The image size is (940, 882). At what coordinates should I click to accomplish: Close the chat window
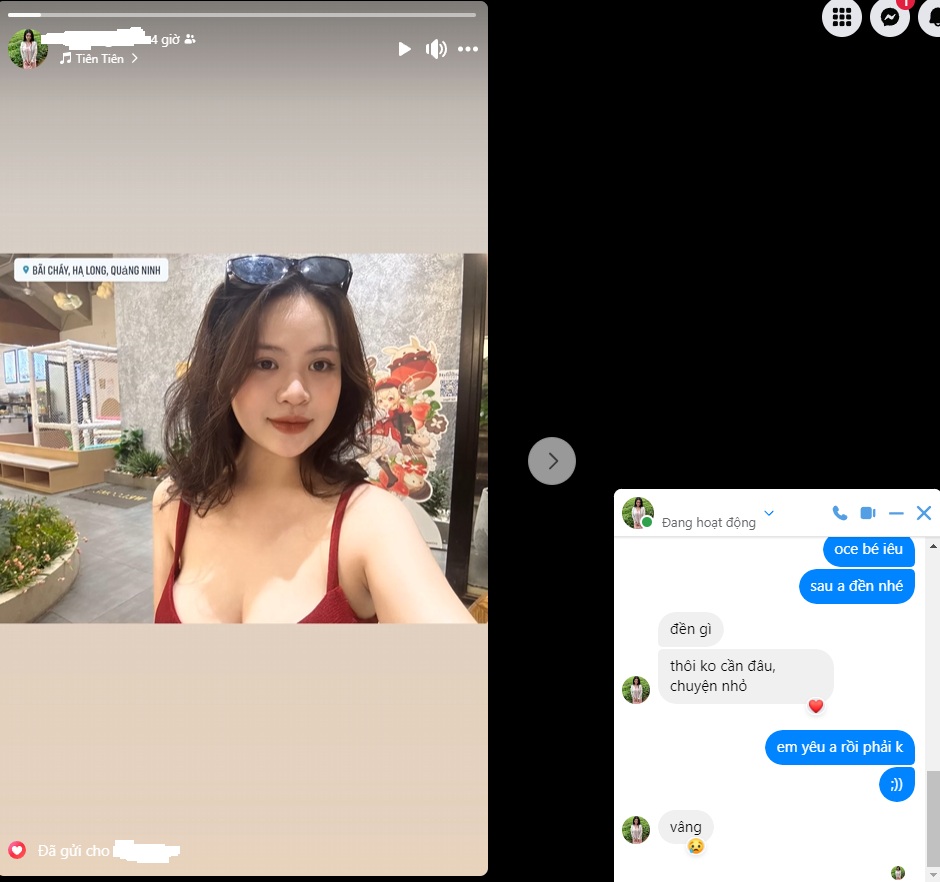point(924,513)
